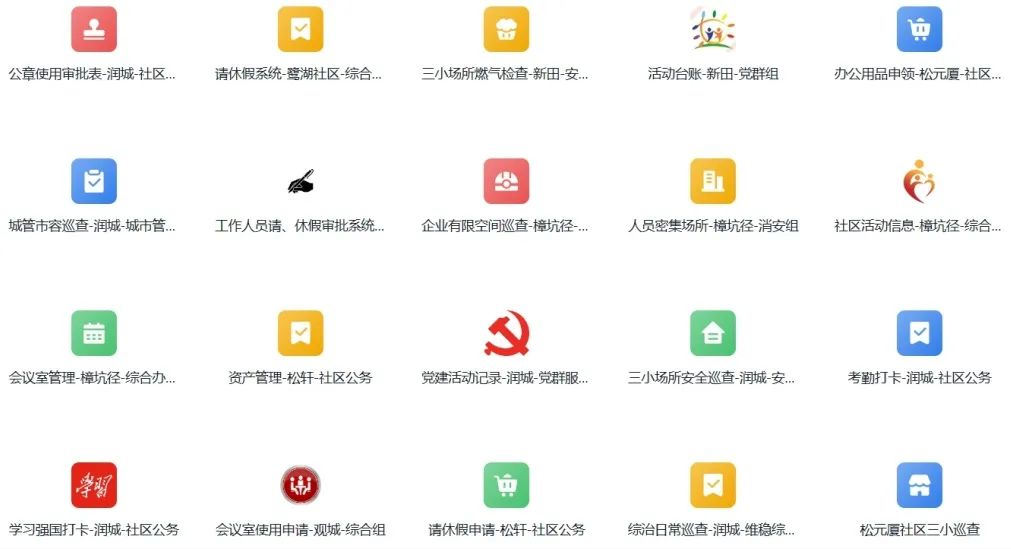Tap 资产管理-松轩-社区公务
This screenshot has height=549, width=1011.
pyautogui.click(x=300, y=334)
